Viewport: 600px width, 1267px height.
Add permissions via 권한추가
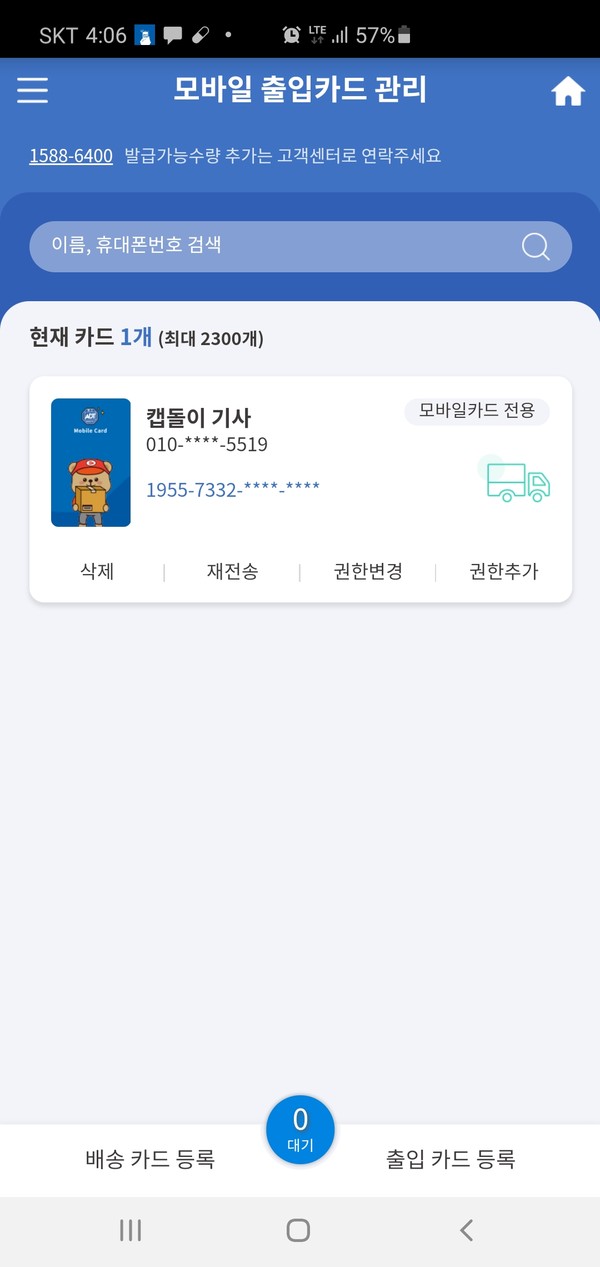coord(504,572)
